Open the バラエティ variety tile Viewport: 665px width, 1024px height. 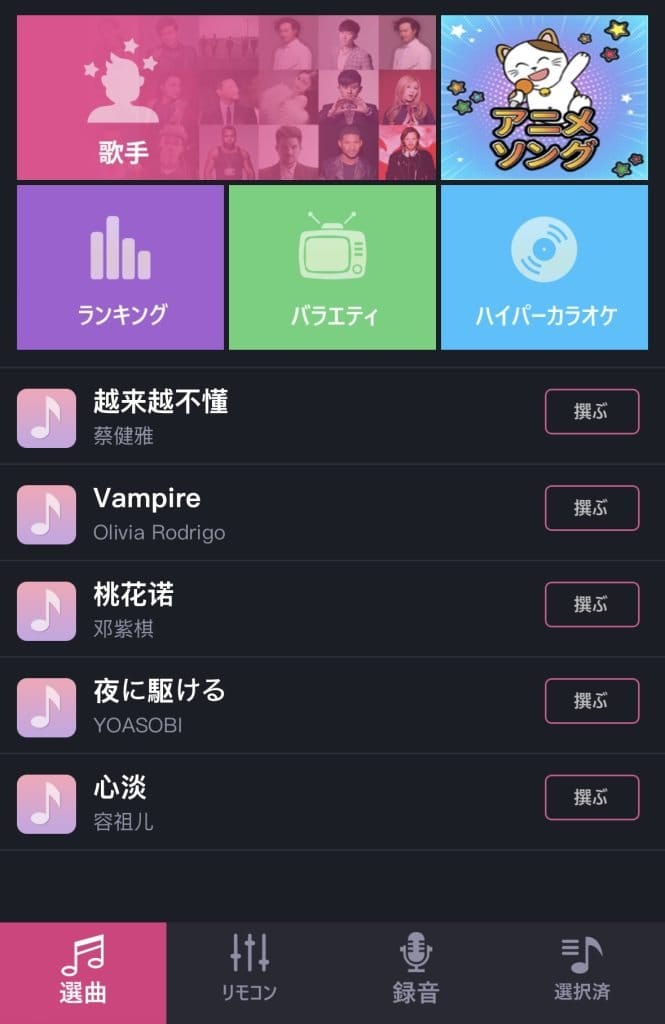pos(332,268)
